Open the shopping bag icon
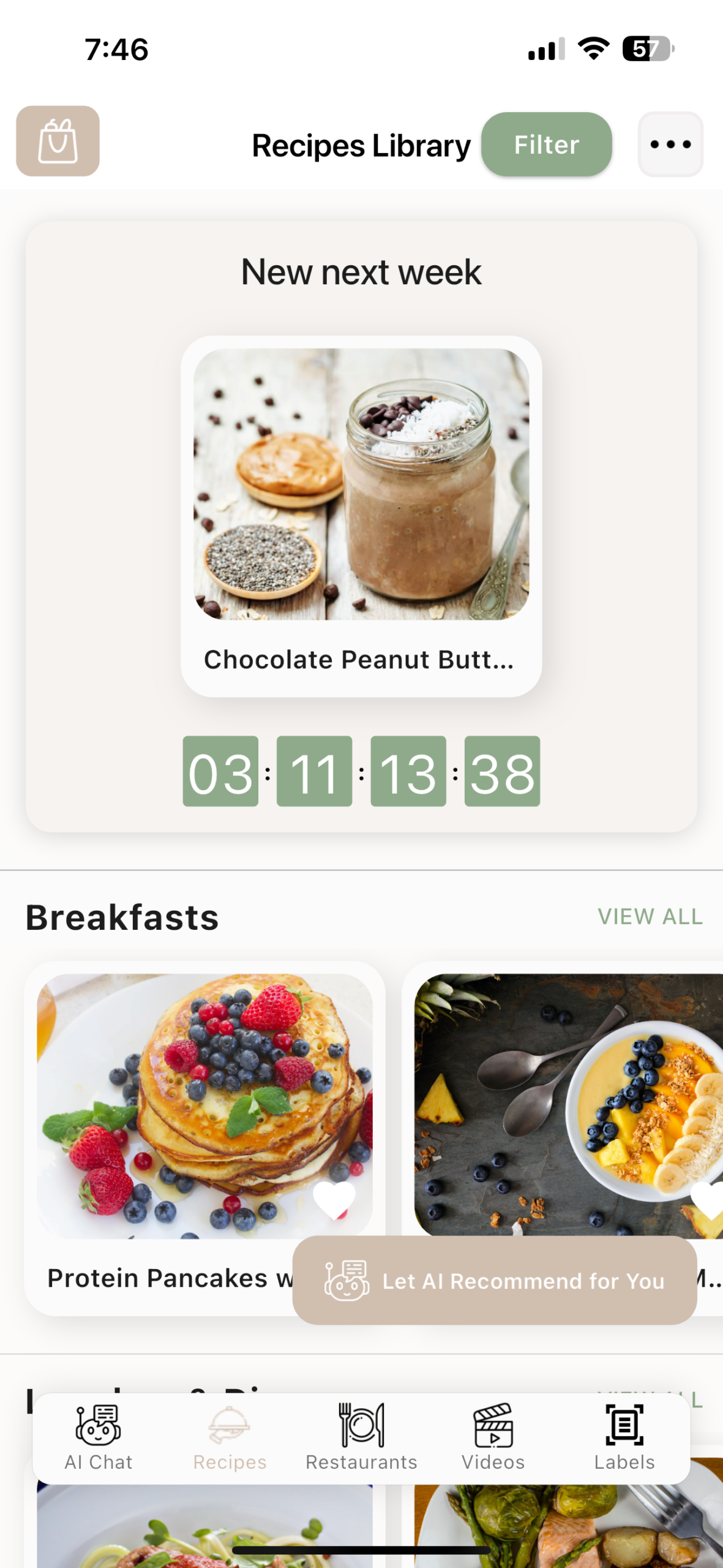 (58, 141)
